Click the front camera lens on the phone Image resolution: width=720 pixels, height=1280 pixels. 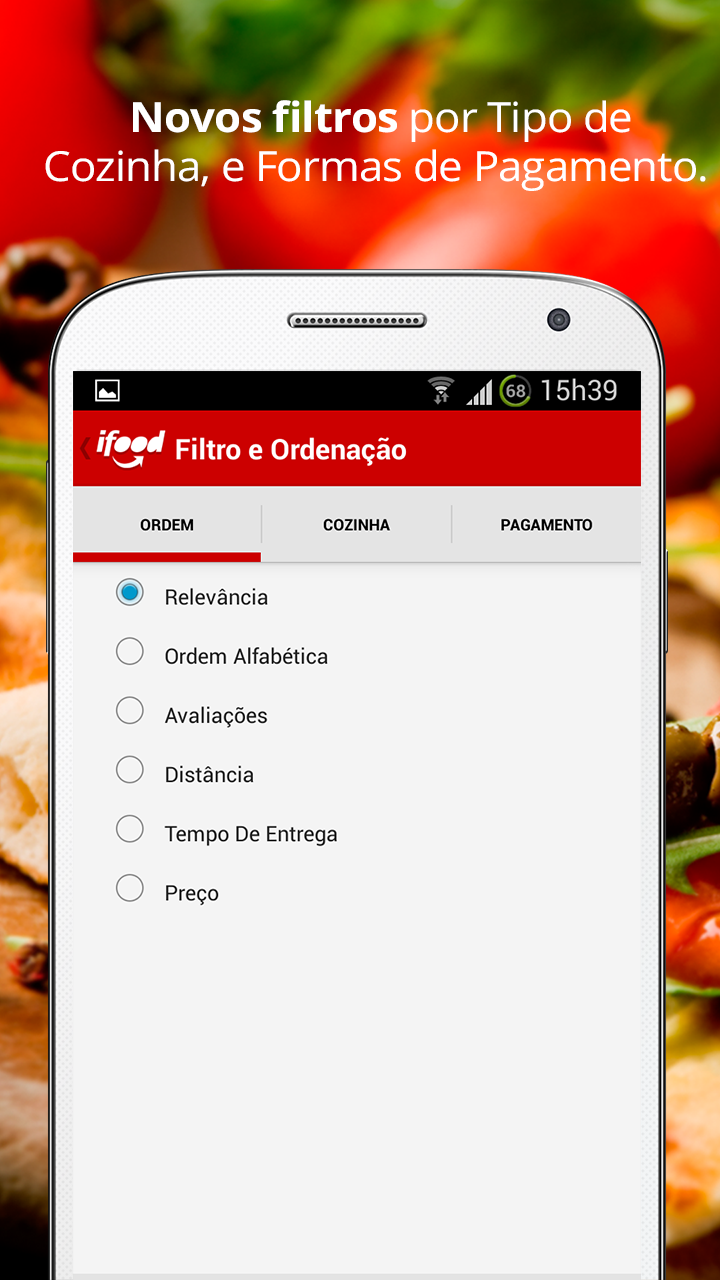(x=557, y=320)
